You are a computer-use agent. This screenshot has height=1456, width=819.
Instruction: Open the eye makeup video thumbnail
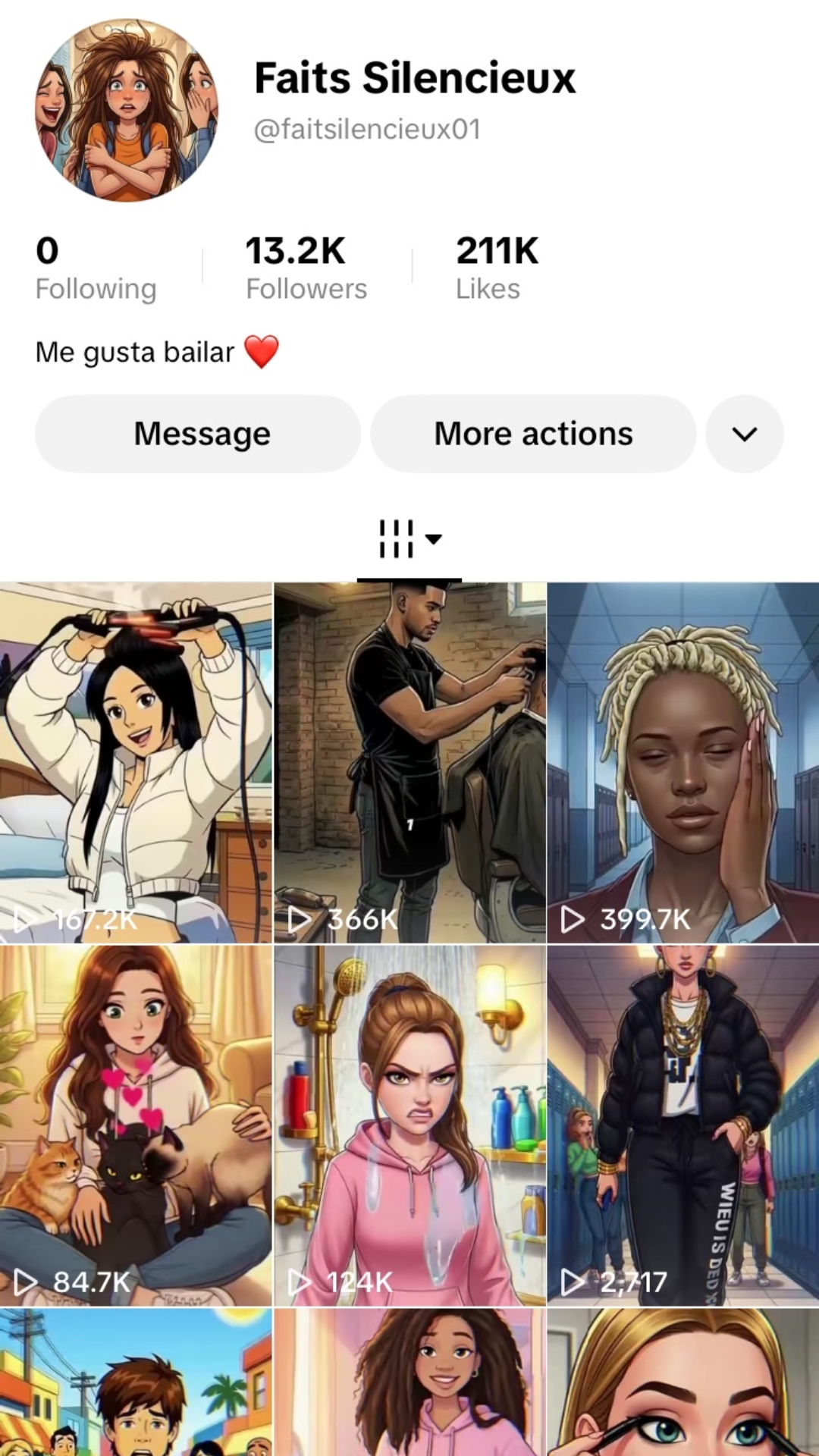tap(682, 1382)
